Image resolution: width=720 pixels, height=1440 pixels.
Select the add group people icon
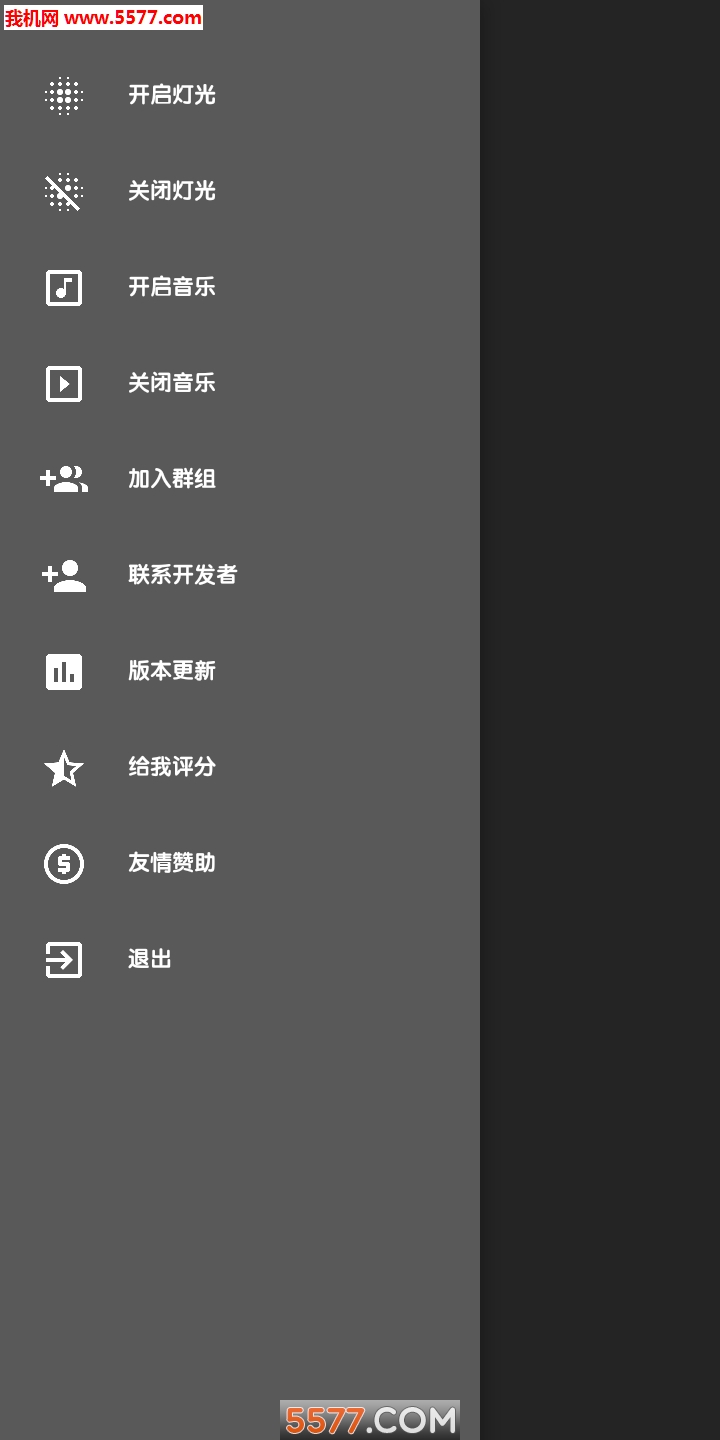coord(63,479)
